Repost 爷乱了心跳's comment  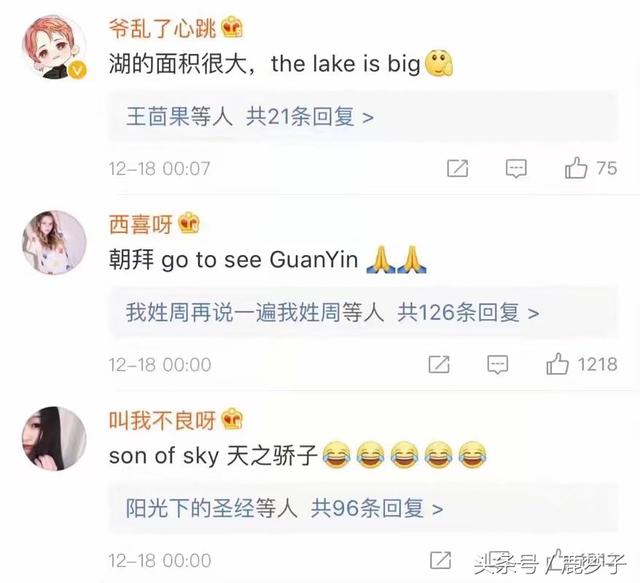(x=457, y=168)
